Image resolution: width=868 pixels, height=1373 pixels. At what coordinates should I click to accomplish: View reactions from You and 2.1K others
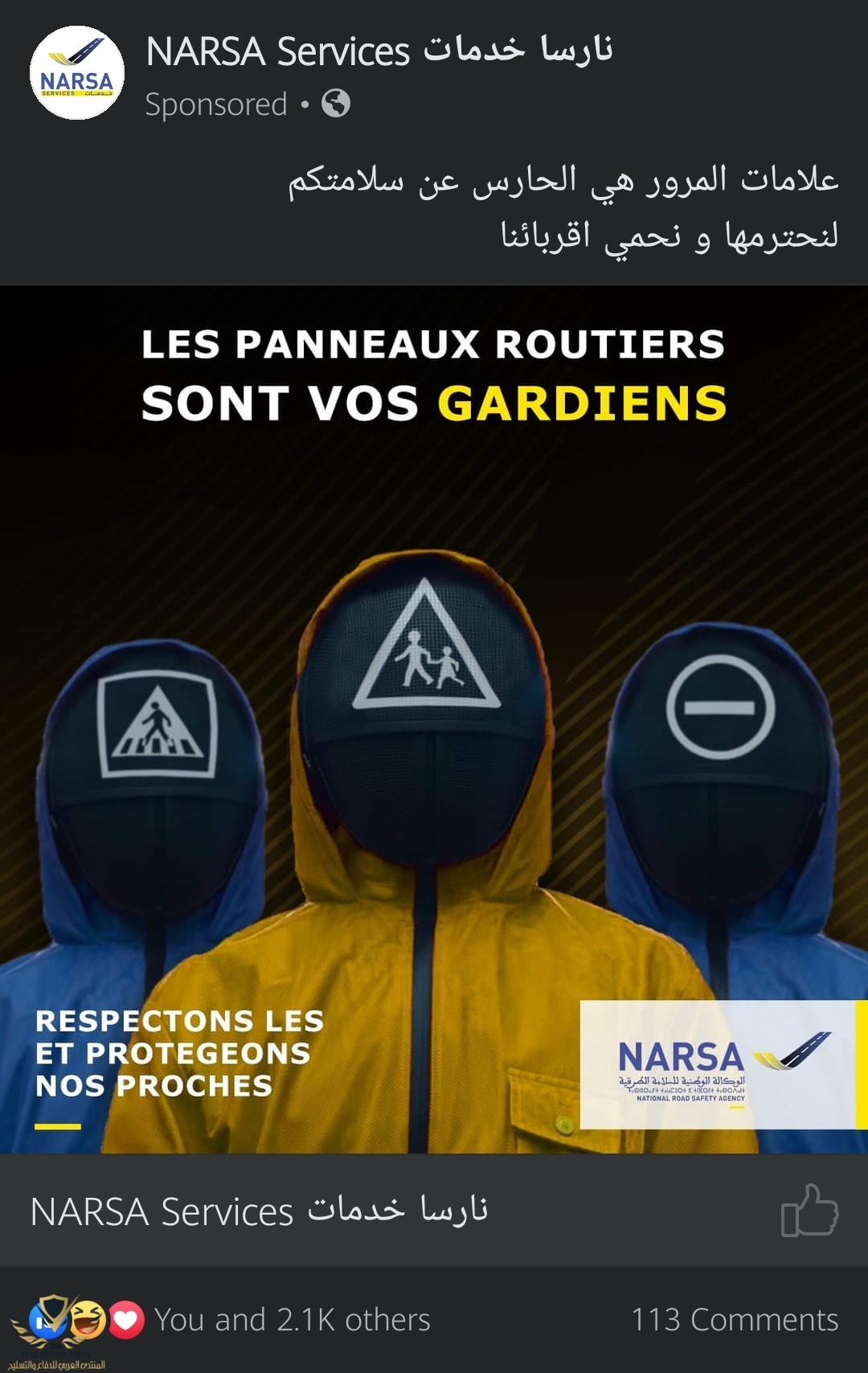pyautogui.click(x=291, y=1320)
